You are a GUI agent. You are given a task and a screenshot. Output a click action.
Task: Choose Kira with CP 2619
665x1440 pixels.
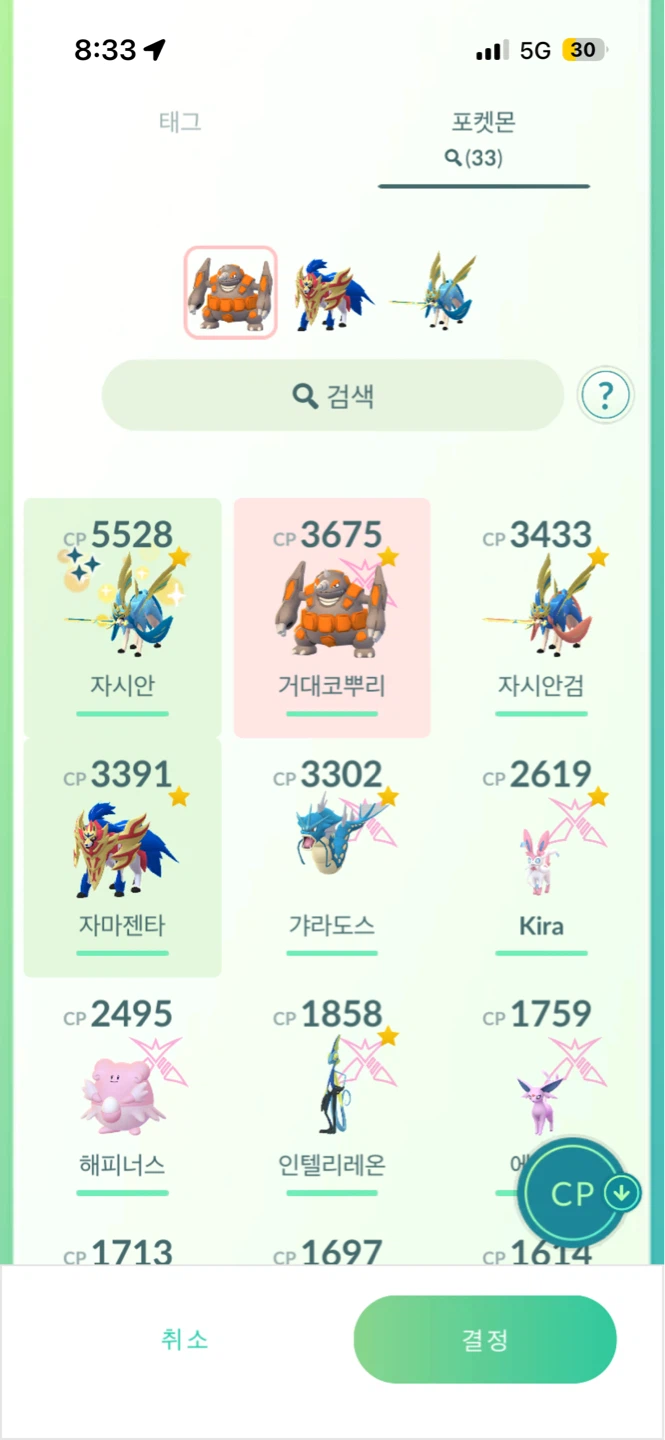point(541,857)
